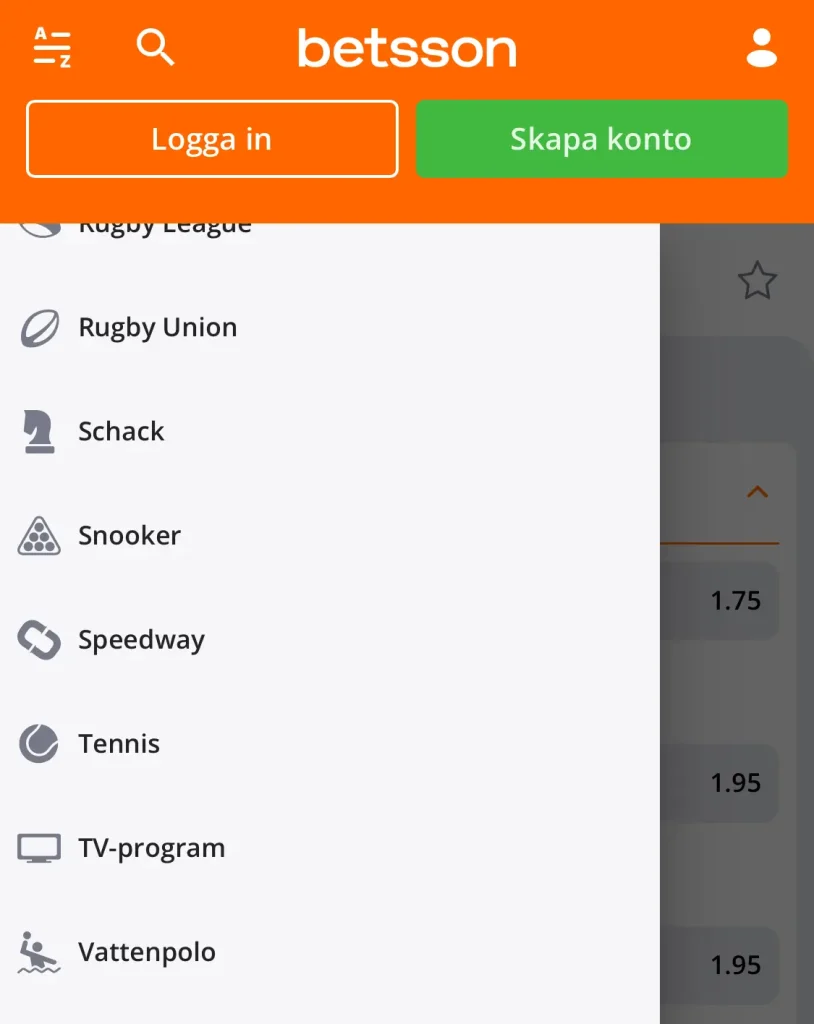
Task: Click the middle 1.95 odds button
Action: point(737,783)
